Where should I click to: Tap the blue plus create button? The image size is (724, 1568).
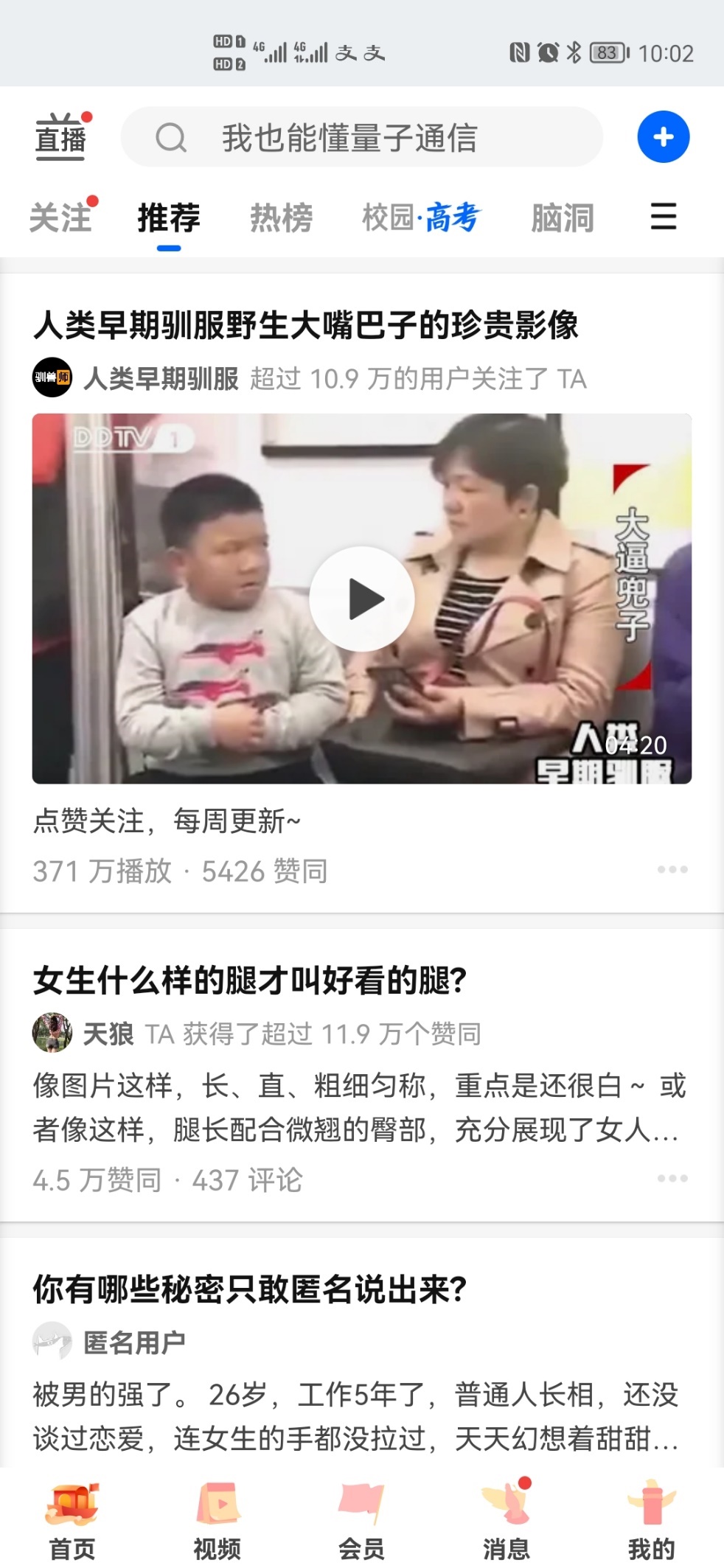pyautogui.click(x=663, y=137)
